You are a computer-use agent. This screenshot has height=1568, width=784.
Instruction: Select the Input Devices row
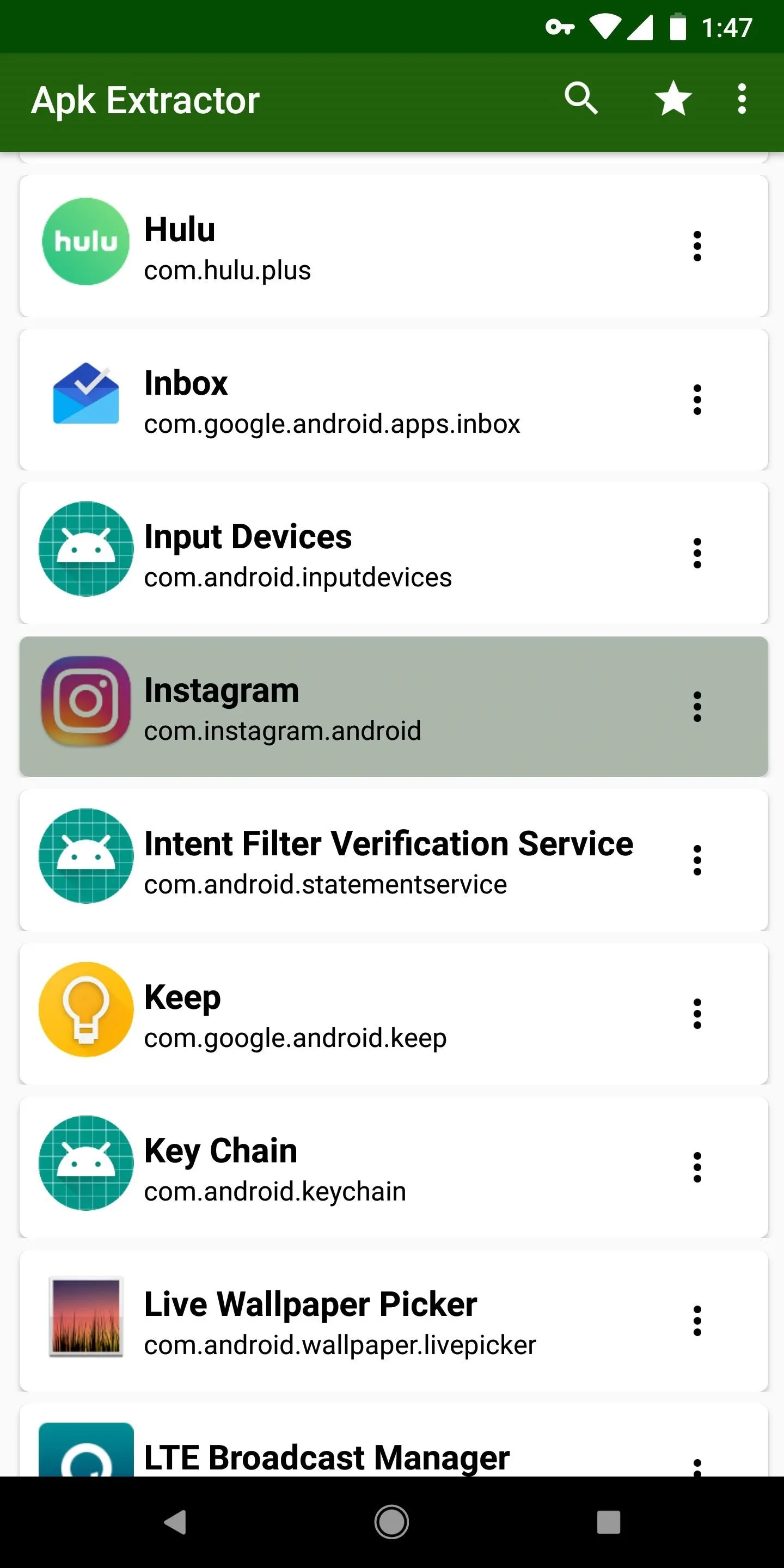click(x=394, y=553)
